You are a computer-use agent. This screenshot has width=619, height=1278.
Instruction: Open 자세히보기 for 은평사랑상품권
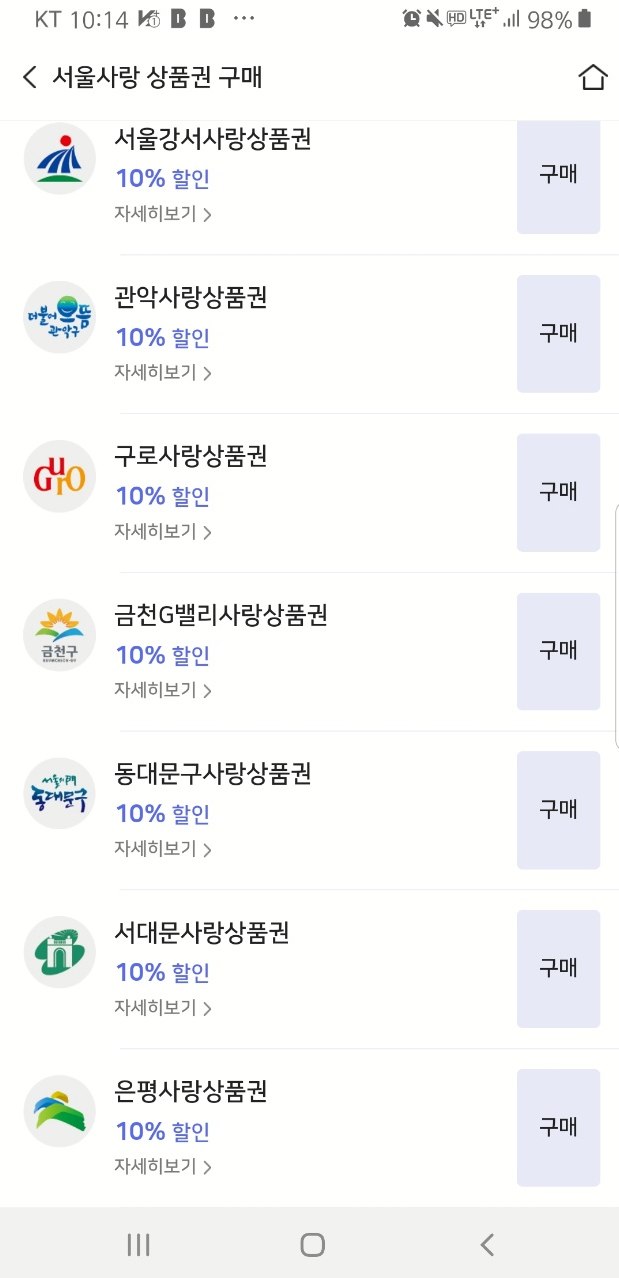162,1166
